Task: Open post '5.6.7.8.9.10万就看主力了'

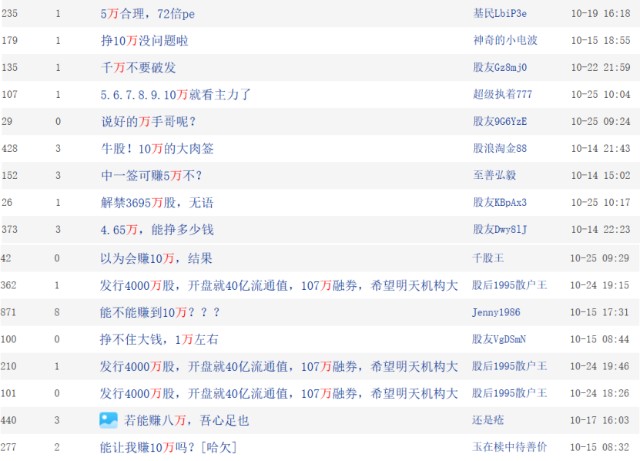Action: coord(174,95)
